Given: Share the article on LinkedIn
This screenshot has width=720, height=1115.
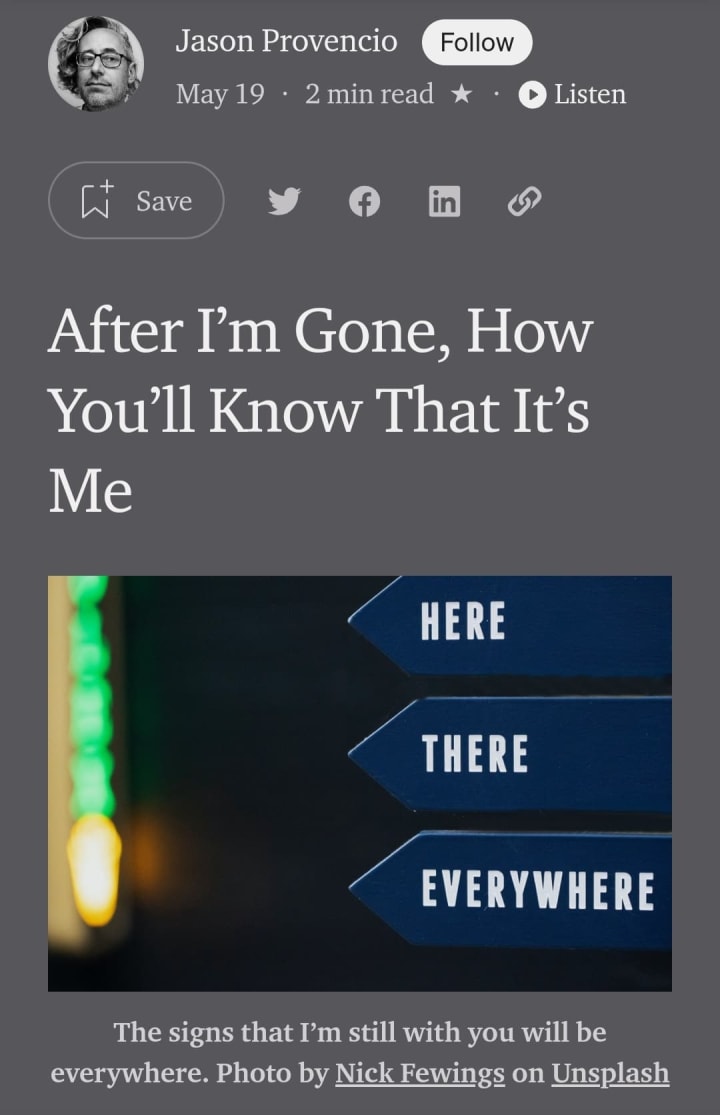Looking at the screenshot, I should point(444,202).
